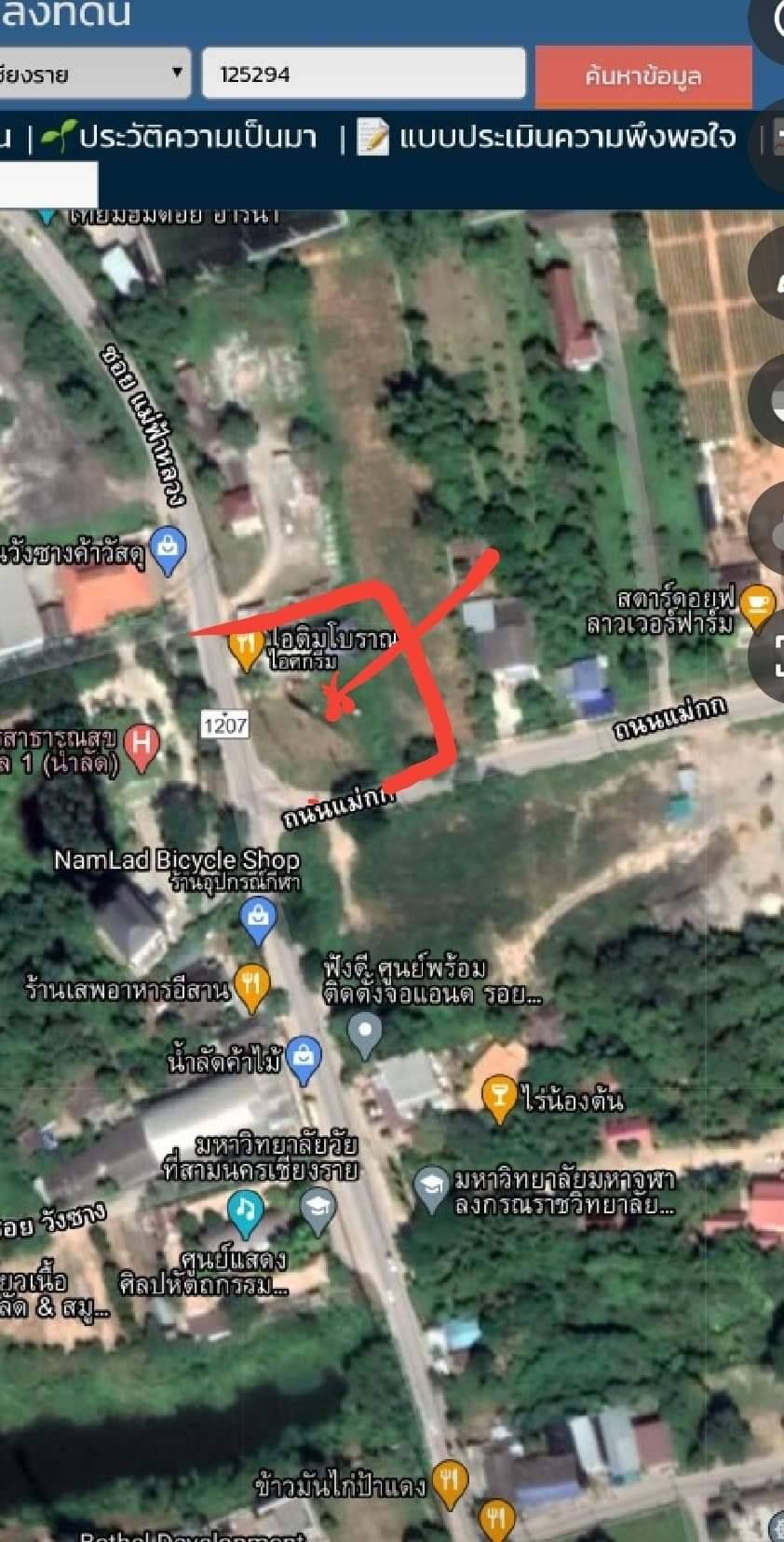
Task: Edit the parcel number field 125294
Action: (x=364, y=74)
